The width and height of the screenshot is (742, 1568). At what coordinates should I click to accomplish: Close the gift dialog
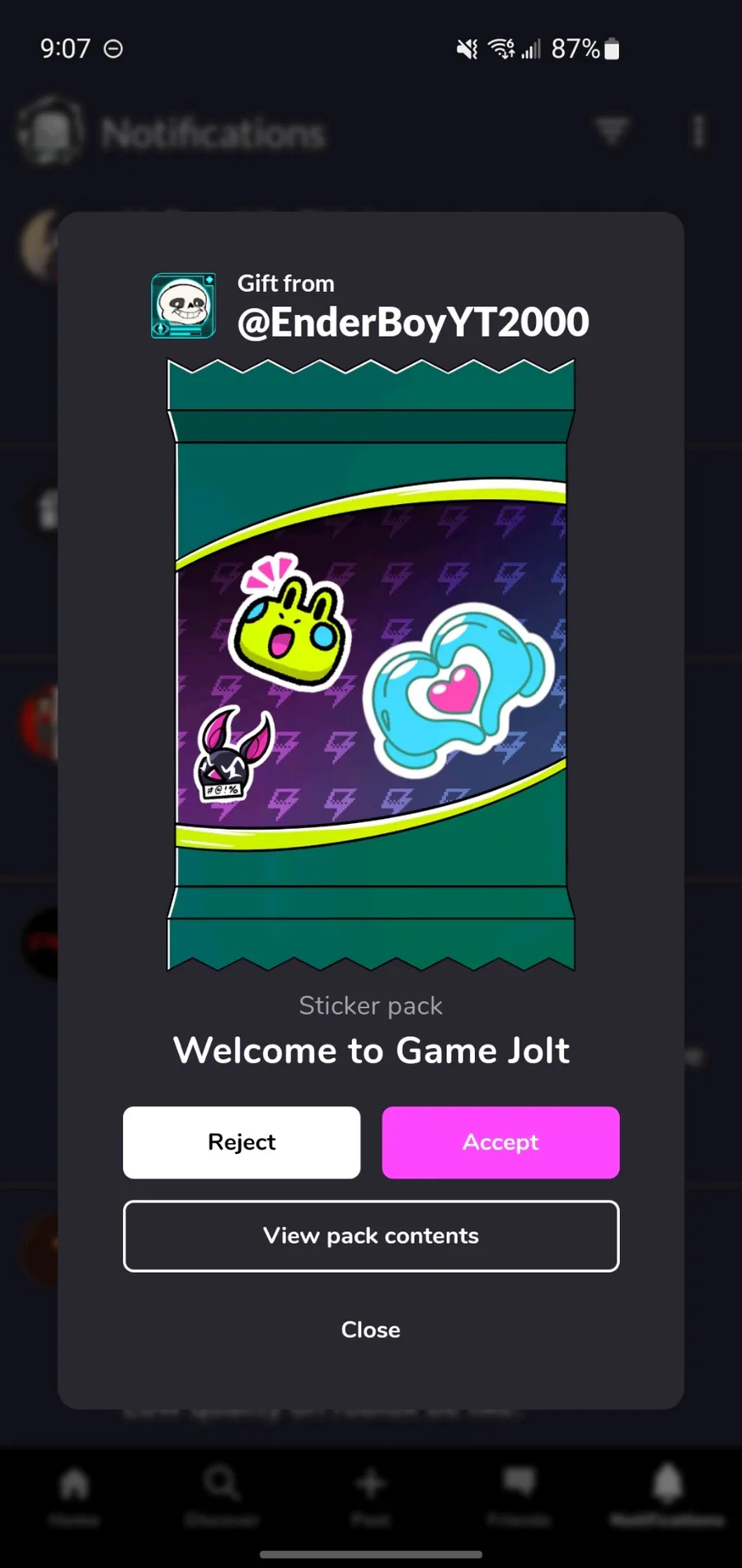(371, 1329)
